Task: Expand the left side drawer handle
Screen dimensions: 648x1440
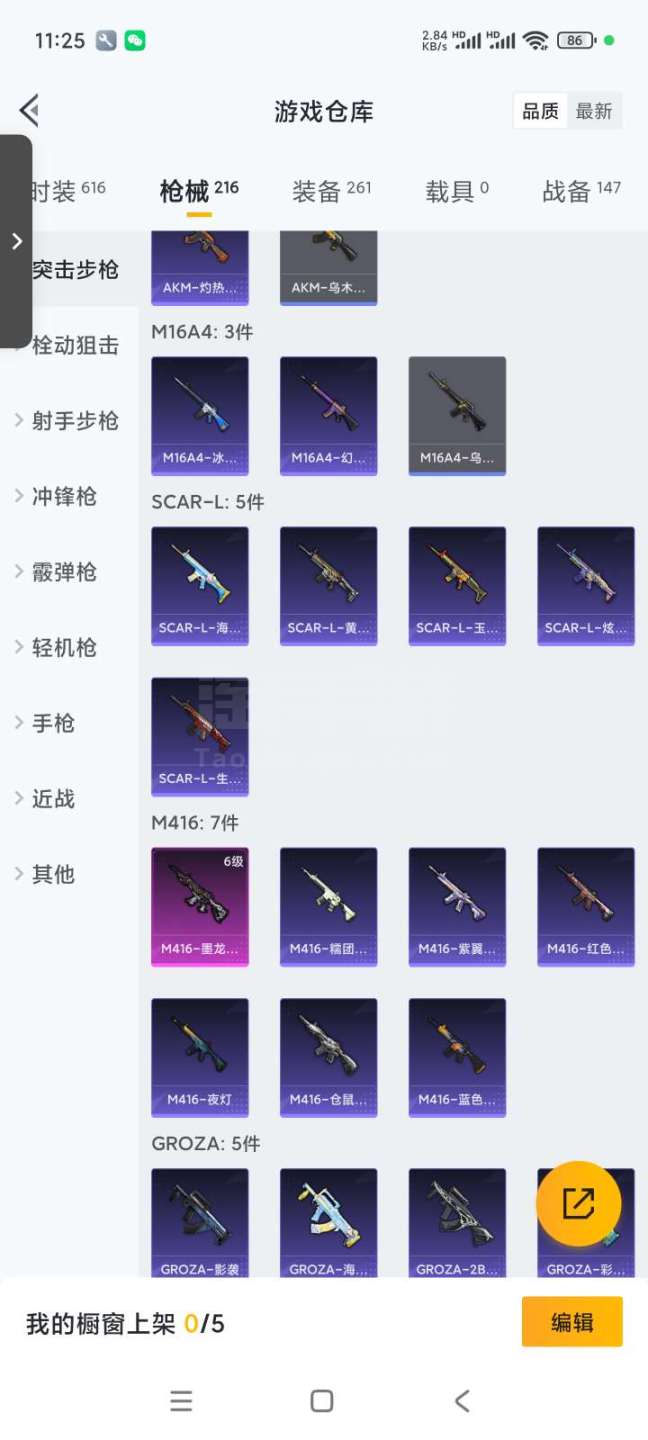Action: pyautogui.click(x=16, y=241)
